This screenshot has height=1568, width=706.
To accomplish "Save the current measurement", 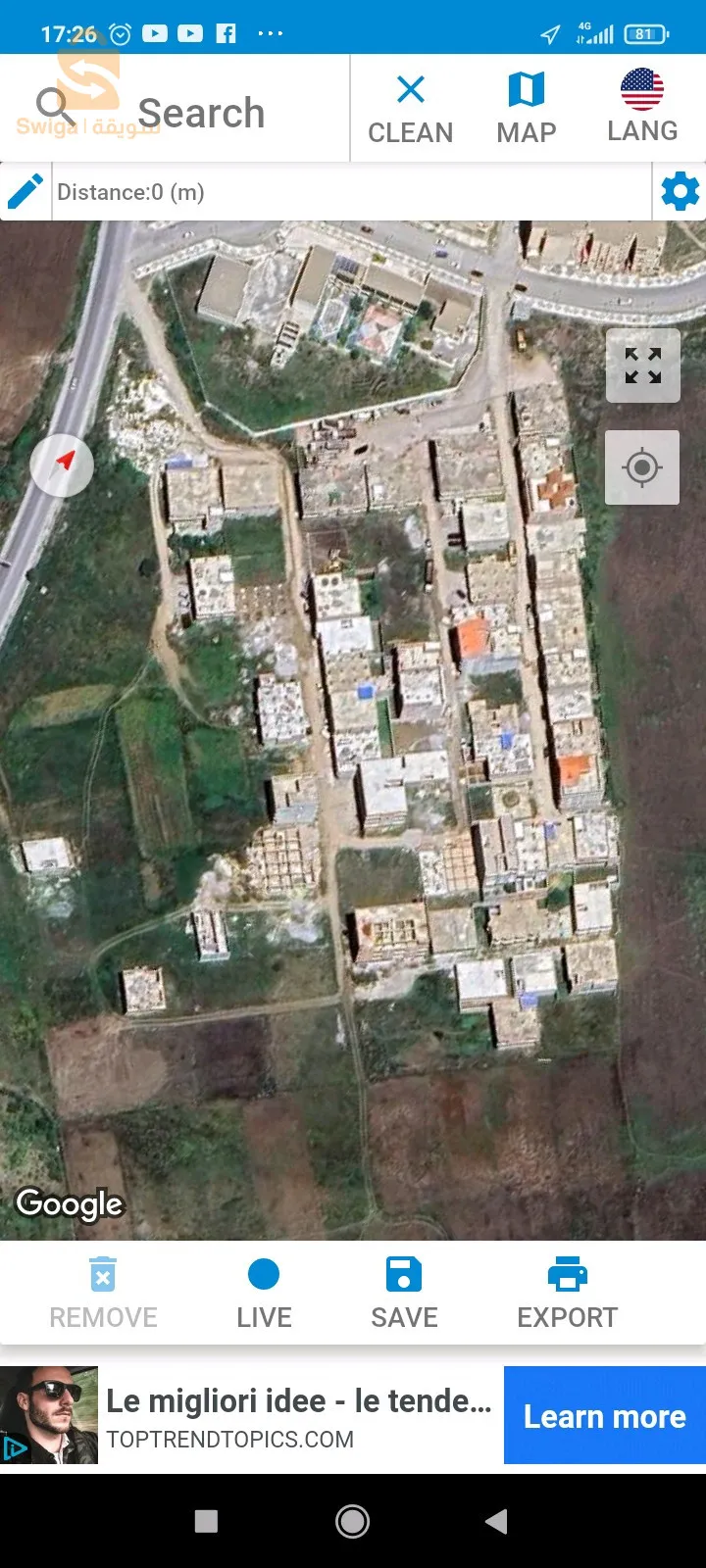I will click(x=404, y=1294).
